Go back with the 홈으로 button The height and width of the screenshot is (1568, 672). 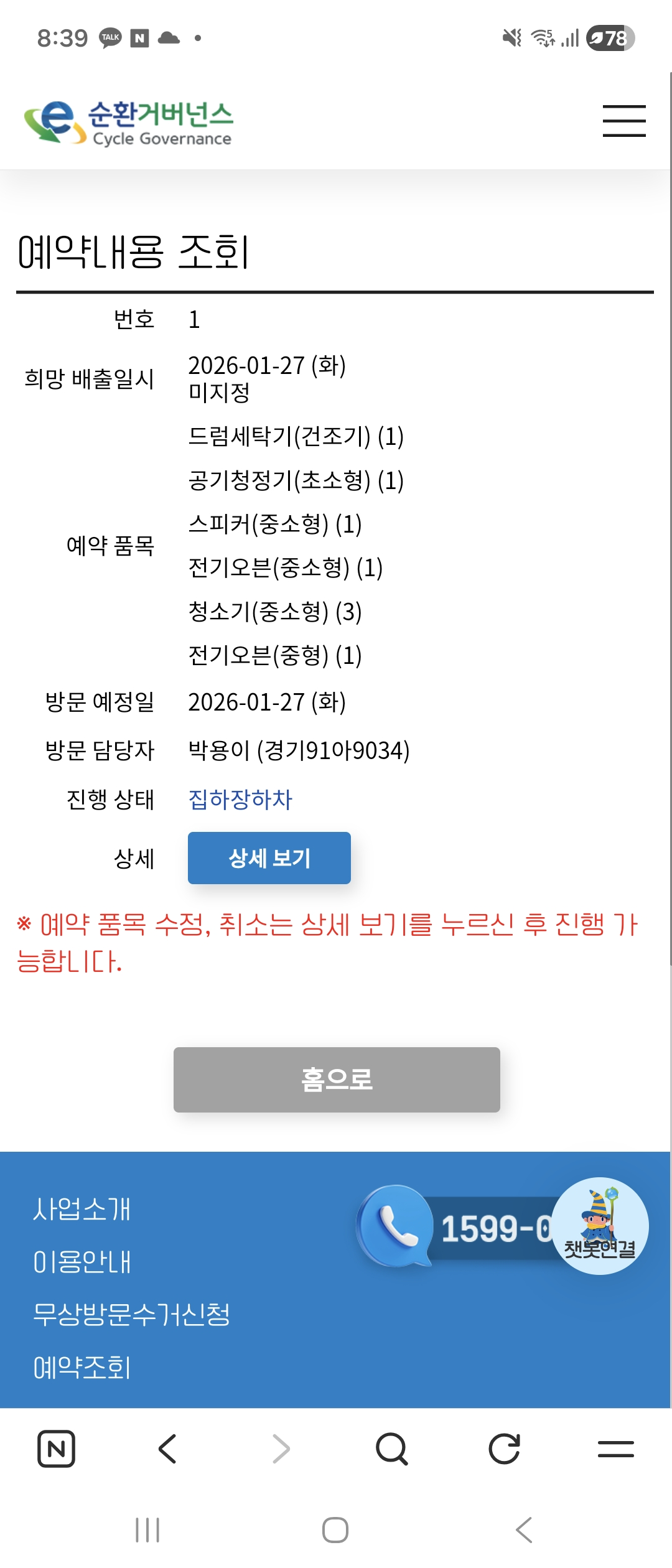(x=337, y=1080)
